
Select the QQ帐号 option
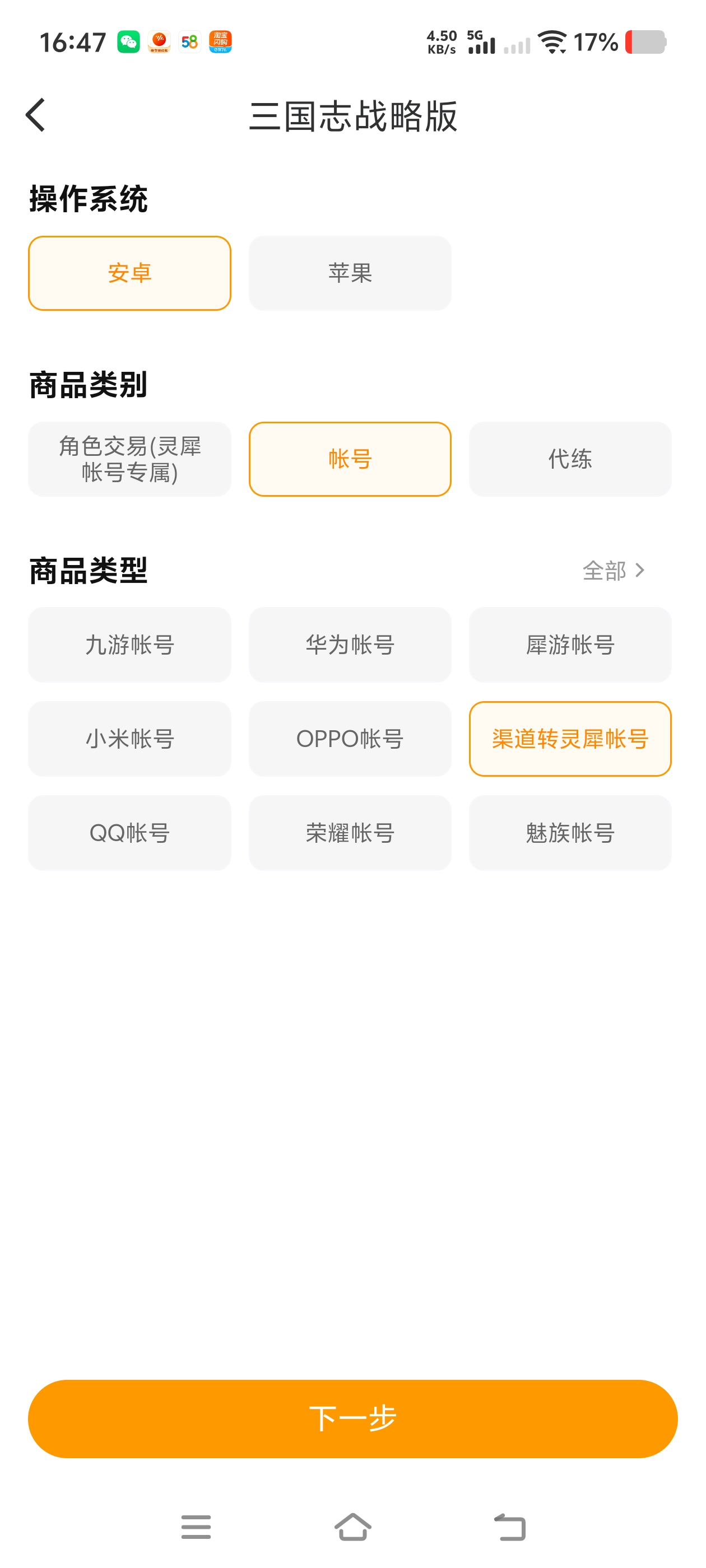[130, 833]
